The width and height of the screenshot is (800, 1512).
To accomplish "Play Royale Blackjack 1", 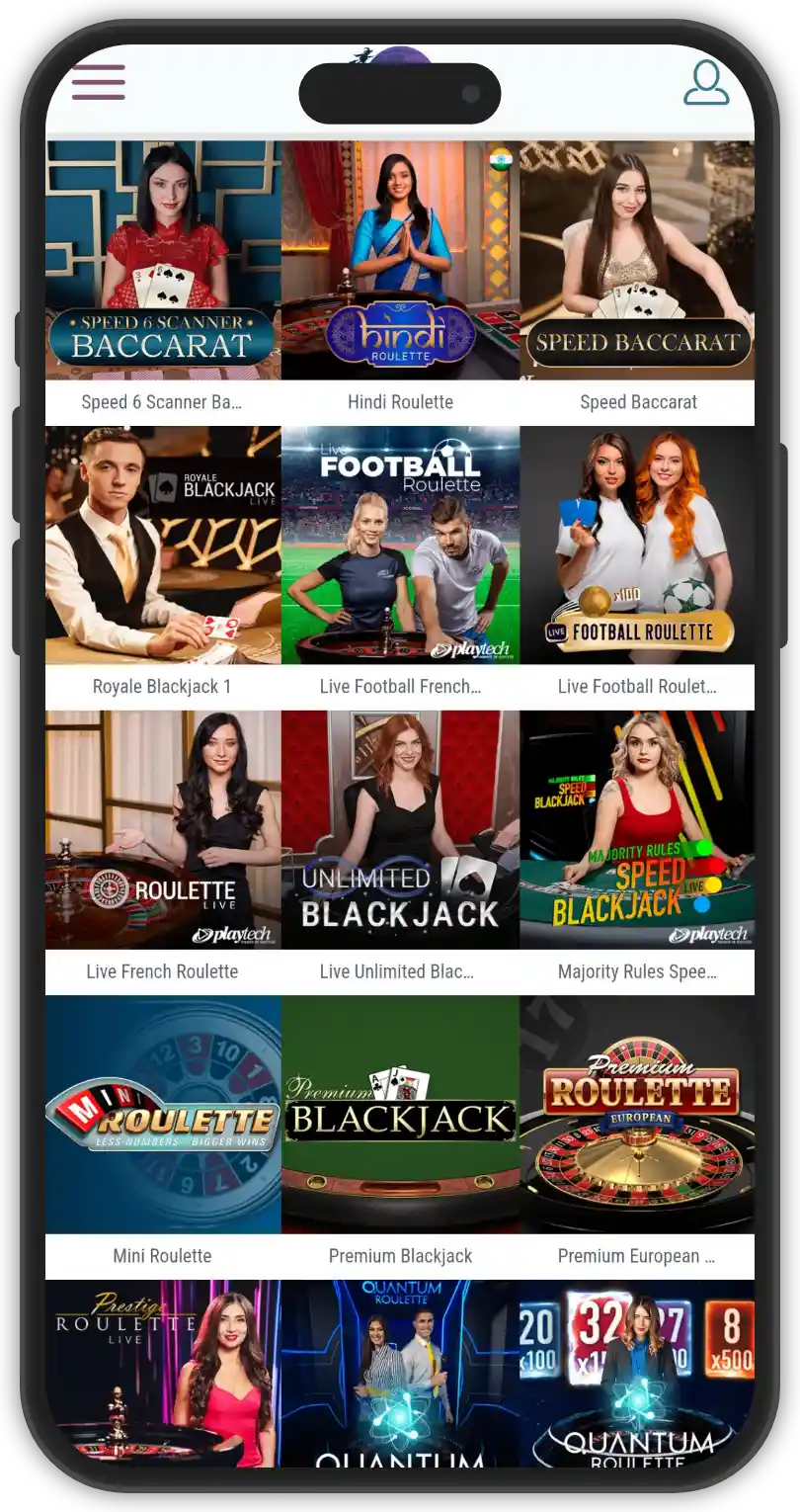I will (x=163, y=546).
